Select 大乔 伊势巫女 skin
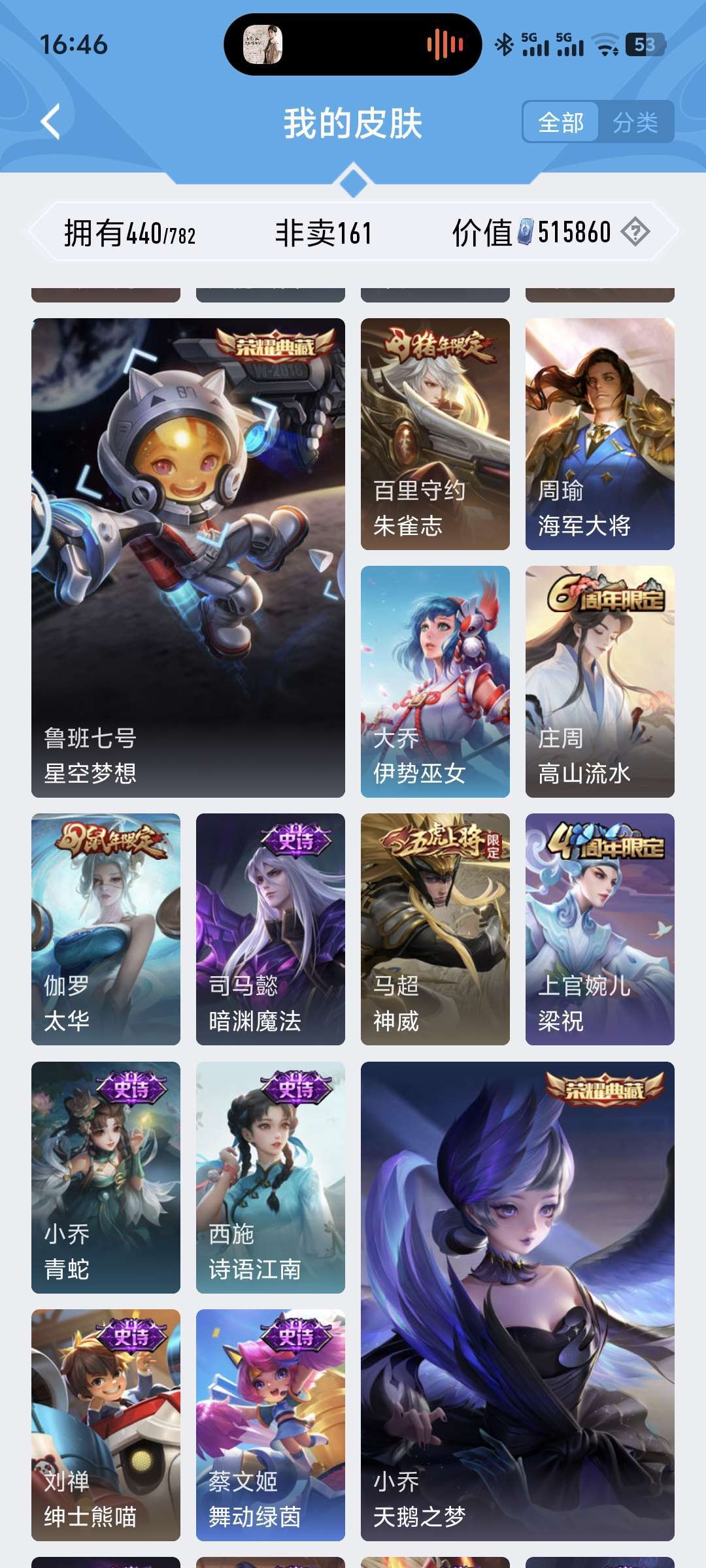This screenshot has width=706, height=1568. pos(435,681)
